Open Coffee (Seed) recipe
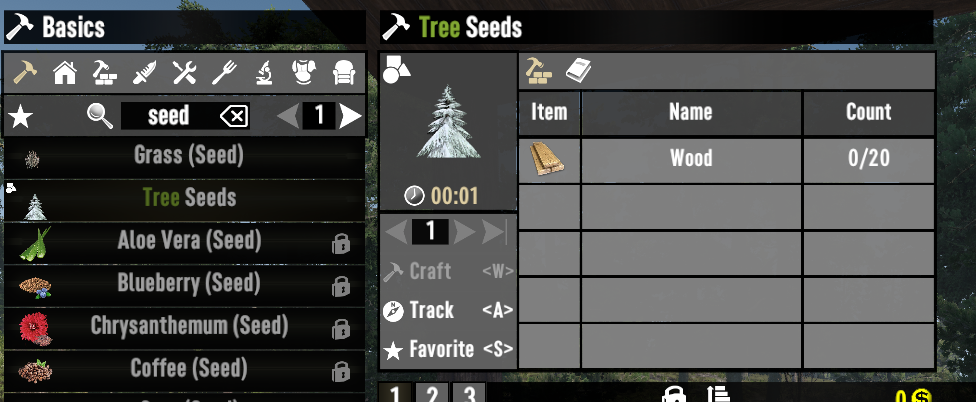 (188, 369)
